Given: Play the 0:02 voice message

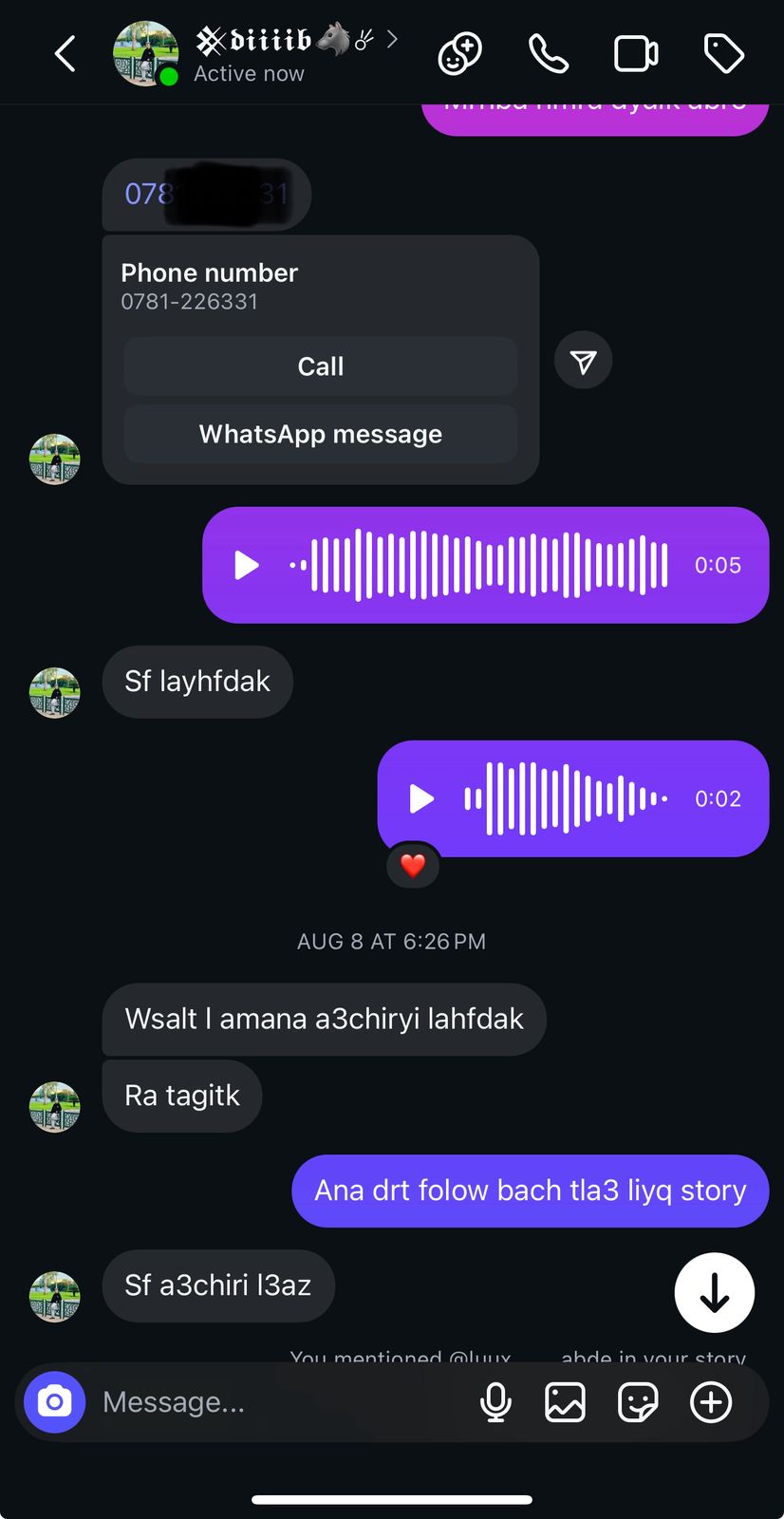Looking at the screenshot, I should (421, 798).
